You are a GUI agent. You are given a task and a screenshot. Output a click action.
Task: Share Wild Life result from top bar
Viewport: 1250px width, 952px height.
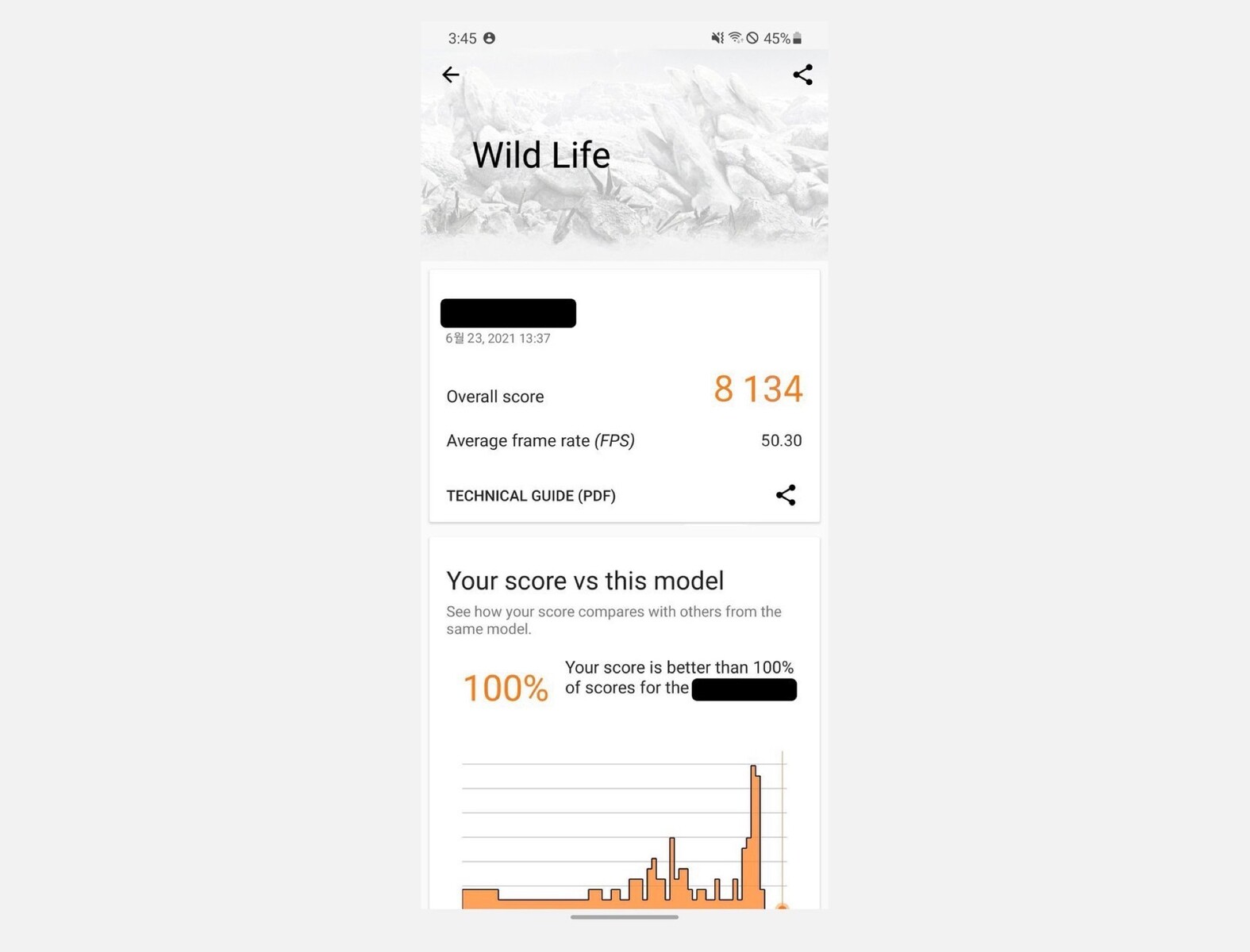[x=802, y=75]
